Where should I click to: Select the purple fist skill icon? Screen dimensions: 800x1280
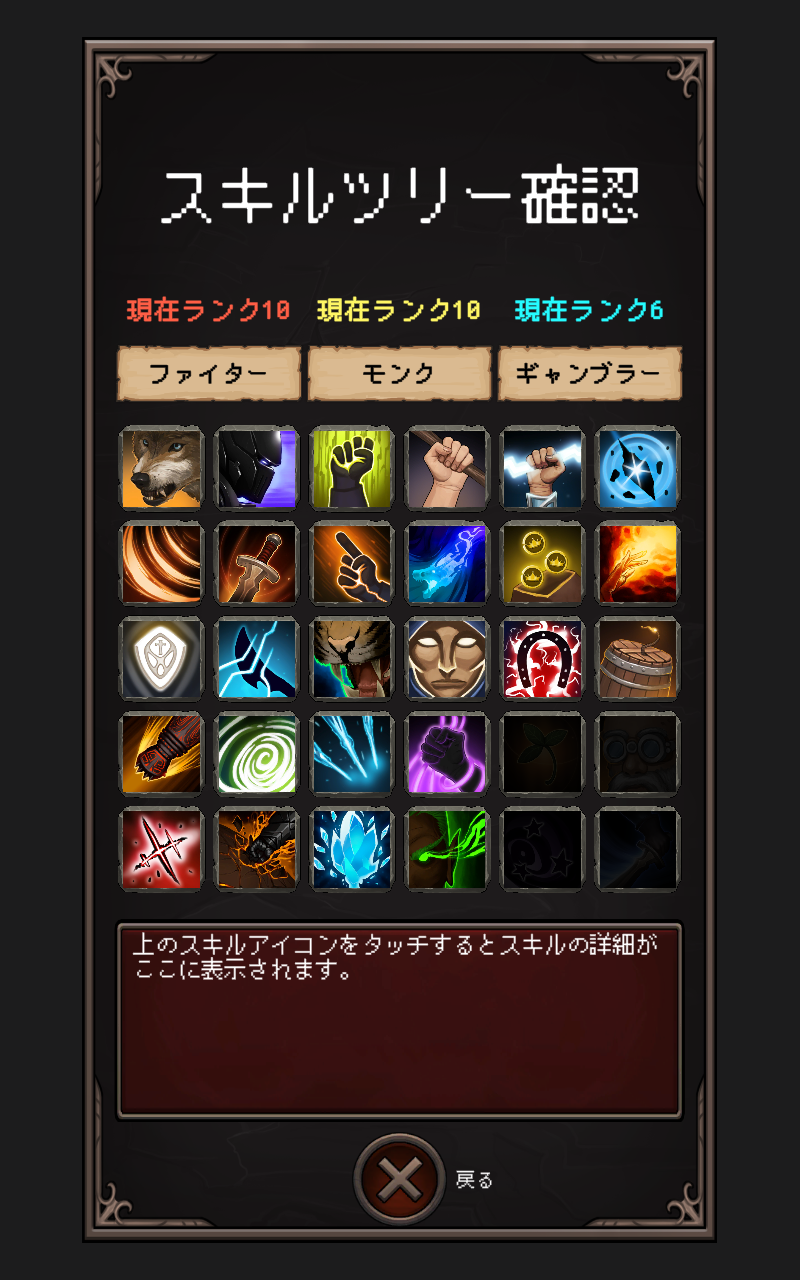click(x=447, y=755)
